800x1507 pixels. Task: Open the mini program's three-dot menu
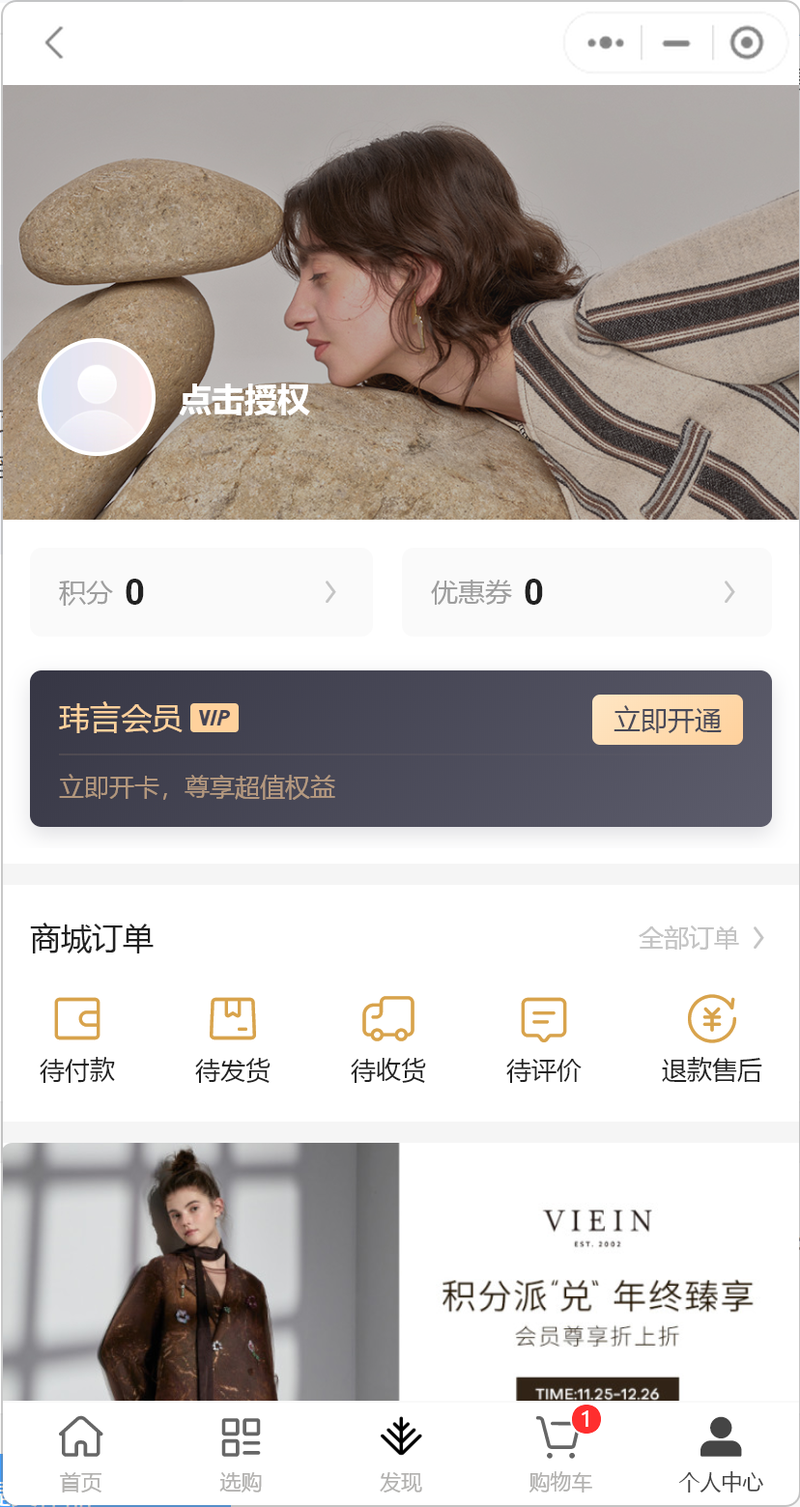pyautogui.click(x=606, y=43)
